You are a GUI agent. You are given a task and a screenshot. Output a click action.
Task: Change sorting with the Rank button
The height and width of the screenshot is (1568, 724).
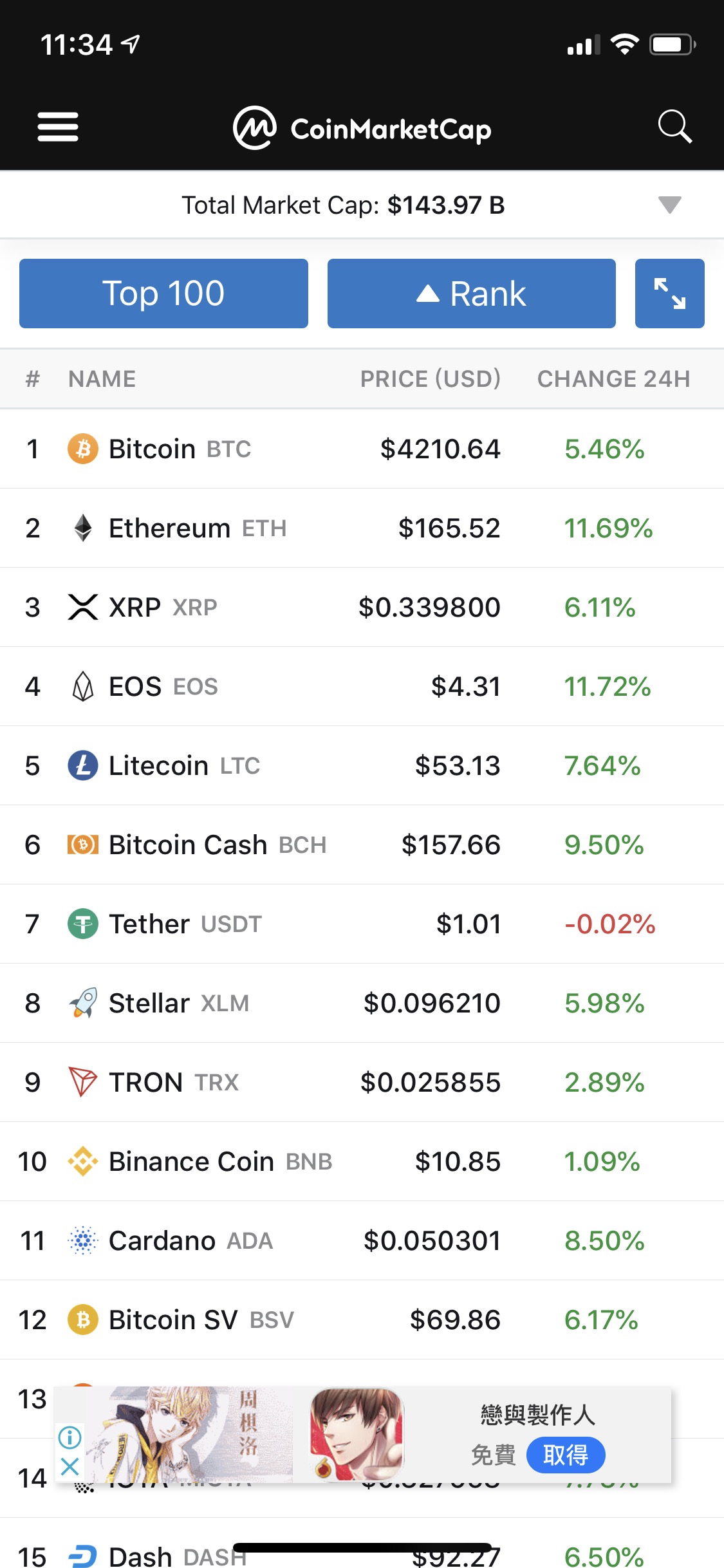coord(471,294)
